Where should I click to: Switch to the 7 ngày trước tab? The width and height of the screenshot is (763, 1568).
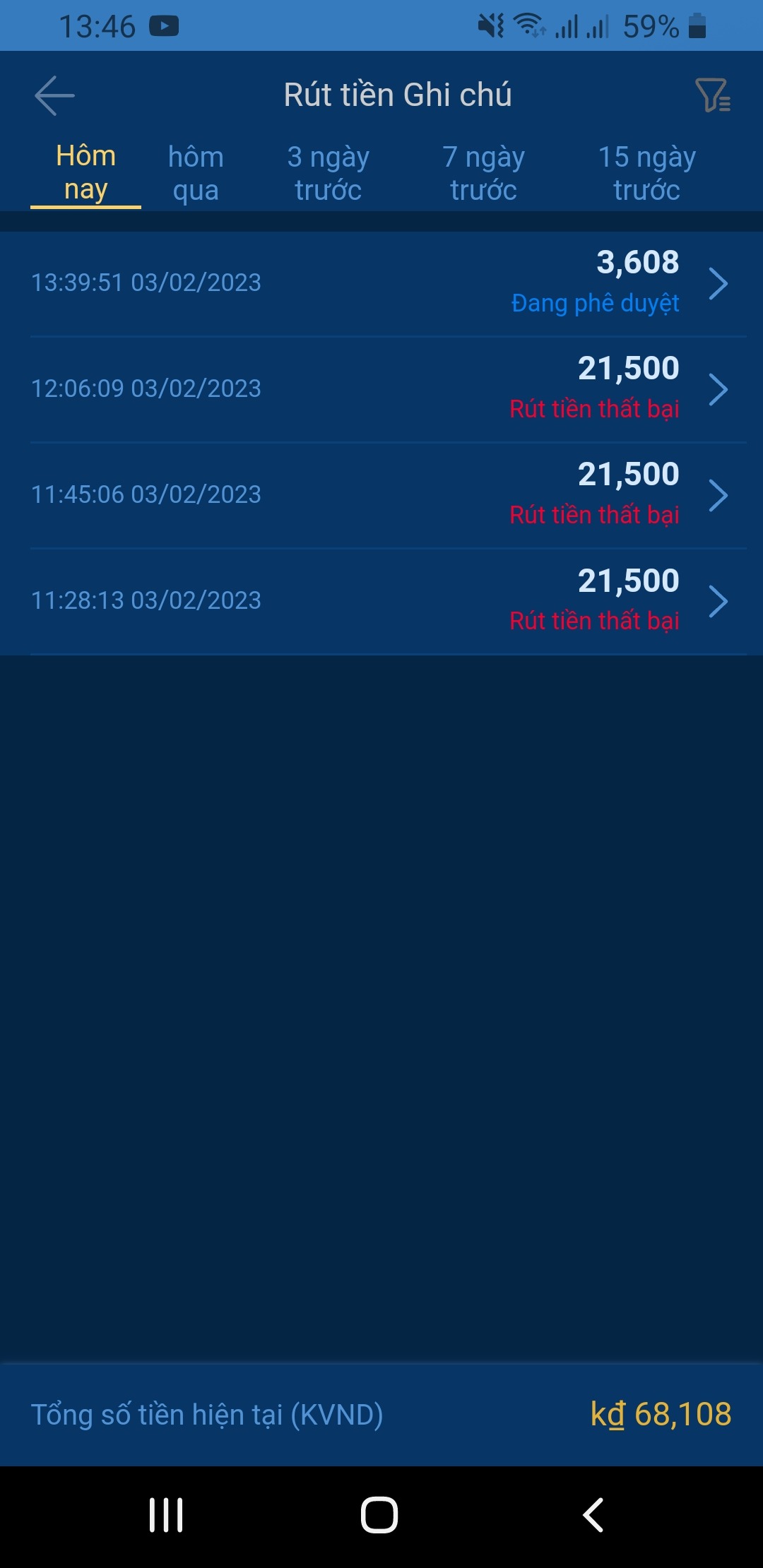coord(483,173)
